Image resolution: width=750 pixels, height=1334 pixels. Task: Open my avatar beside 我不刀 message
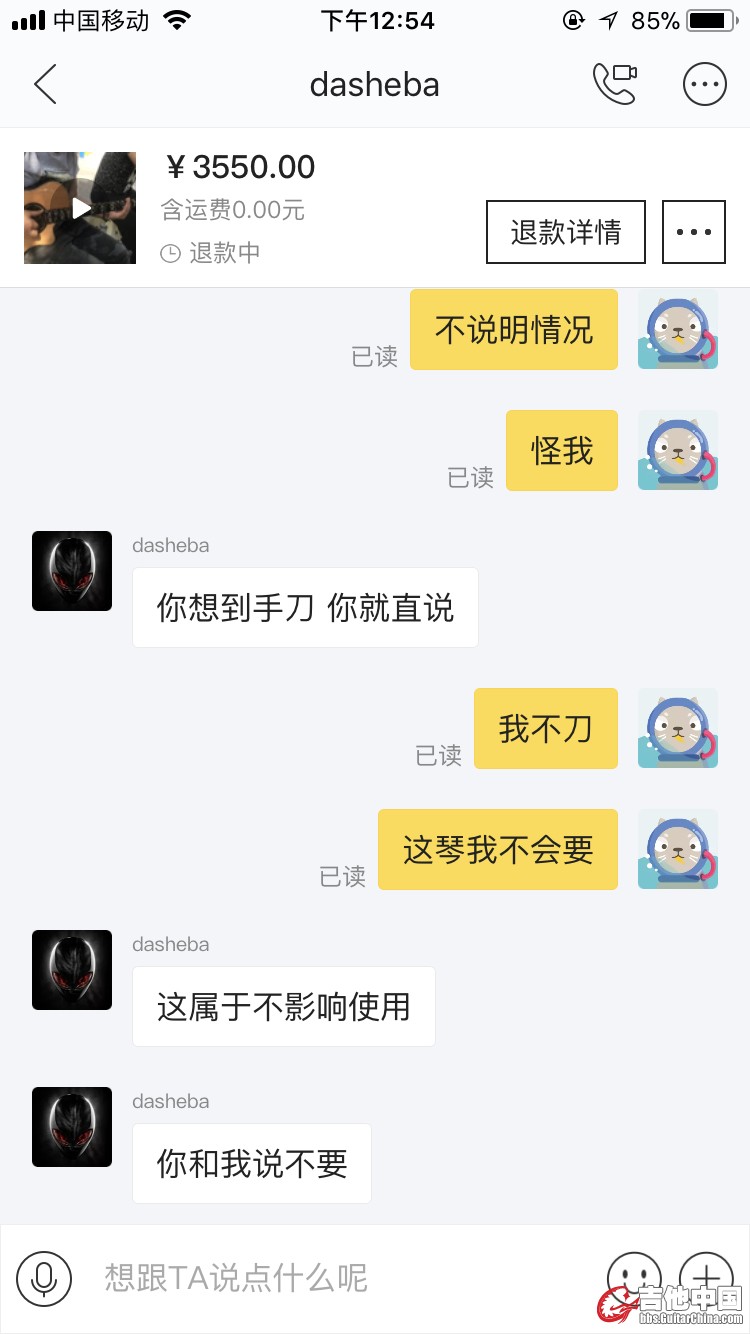click(x=678, y=728)
